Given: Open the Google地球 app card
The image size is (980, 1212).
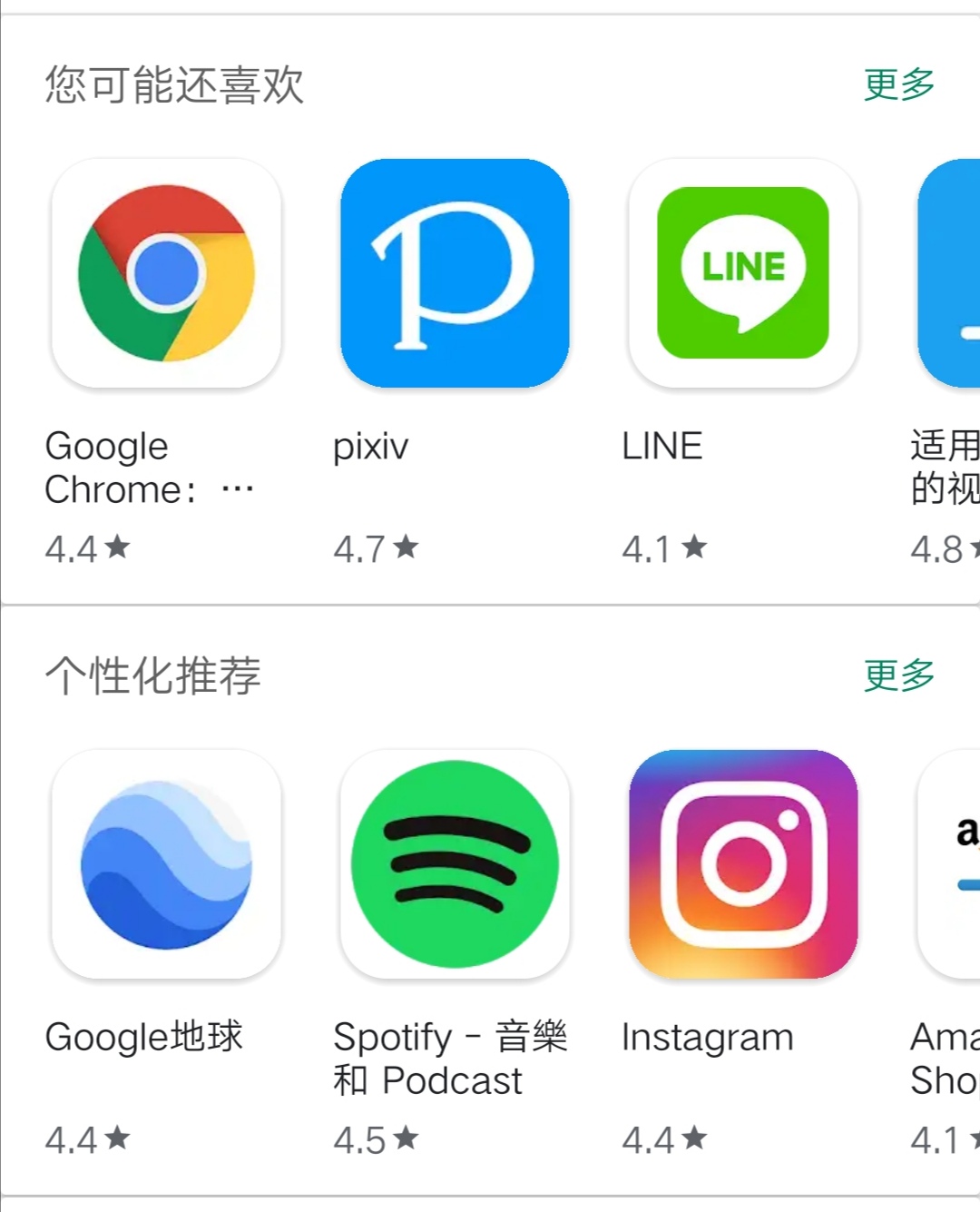Looking at the screenshot, I should (166, 864).
